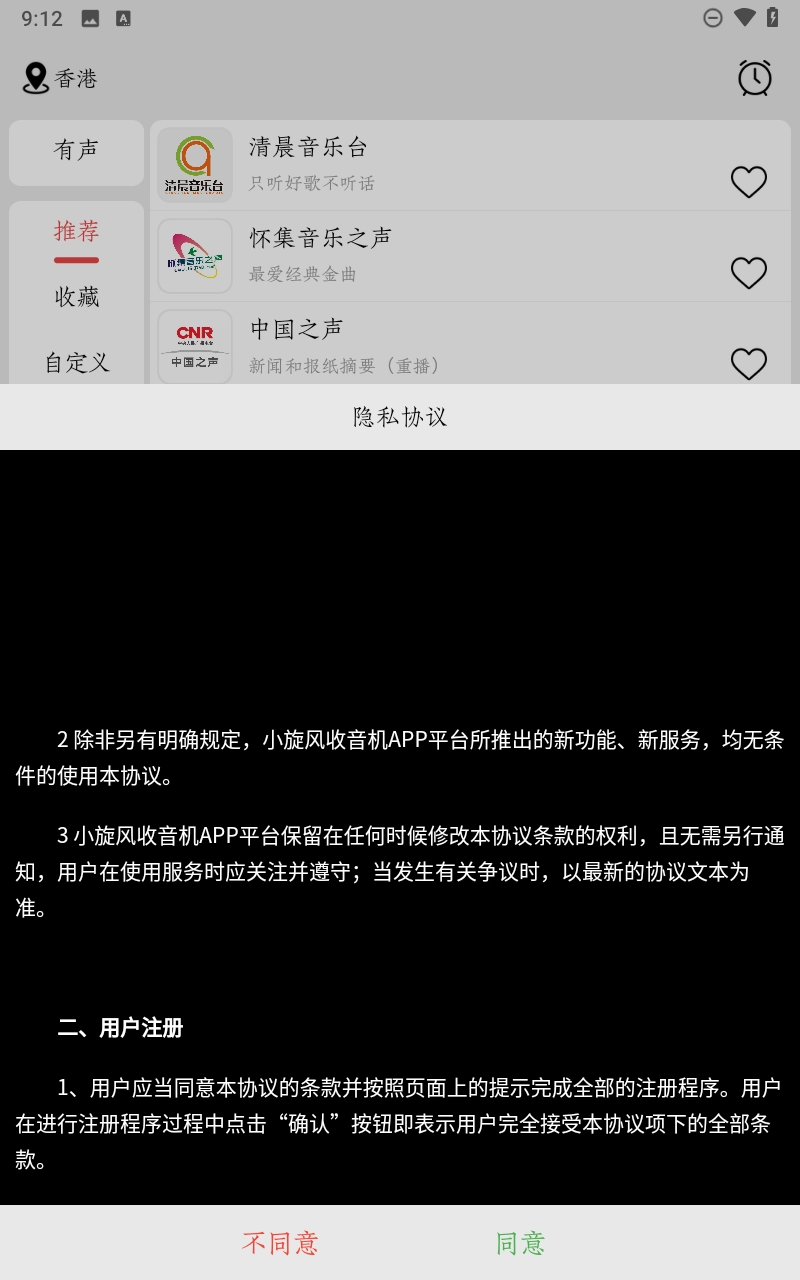Open the 自定义 category
800x1280 pixels.
[76, 362]
